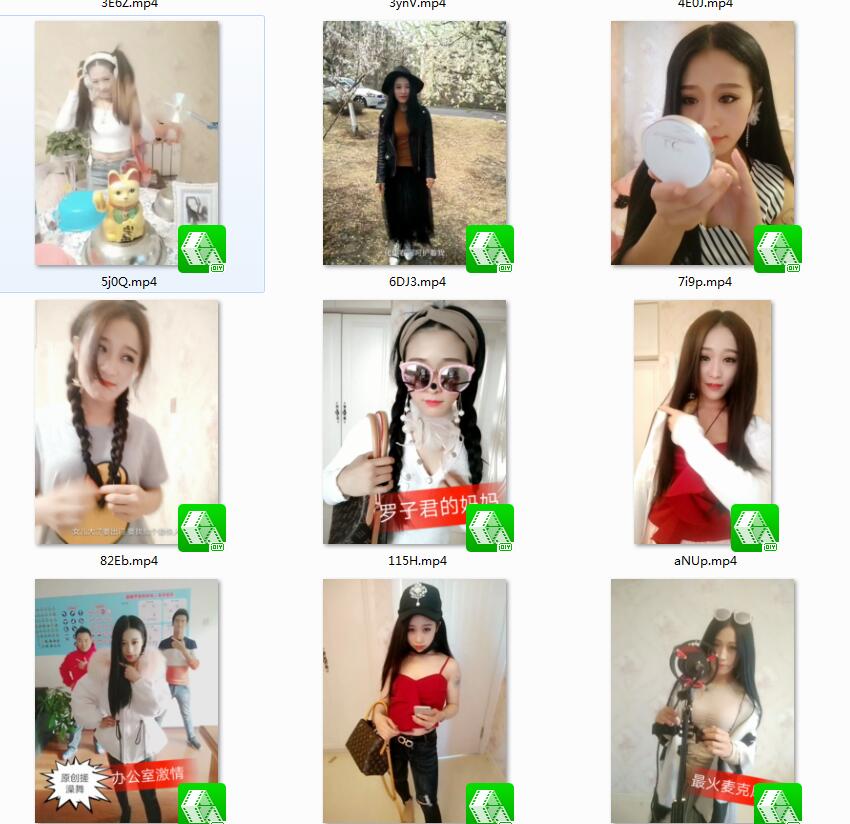Open the video with the 最火麦克 banner
Screen dimensions: 850x824
click(702, 700)
